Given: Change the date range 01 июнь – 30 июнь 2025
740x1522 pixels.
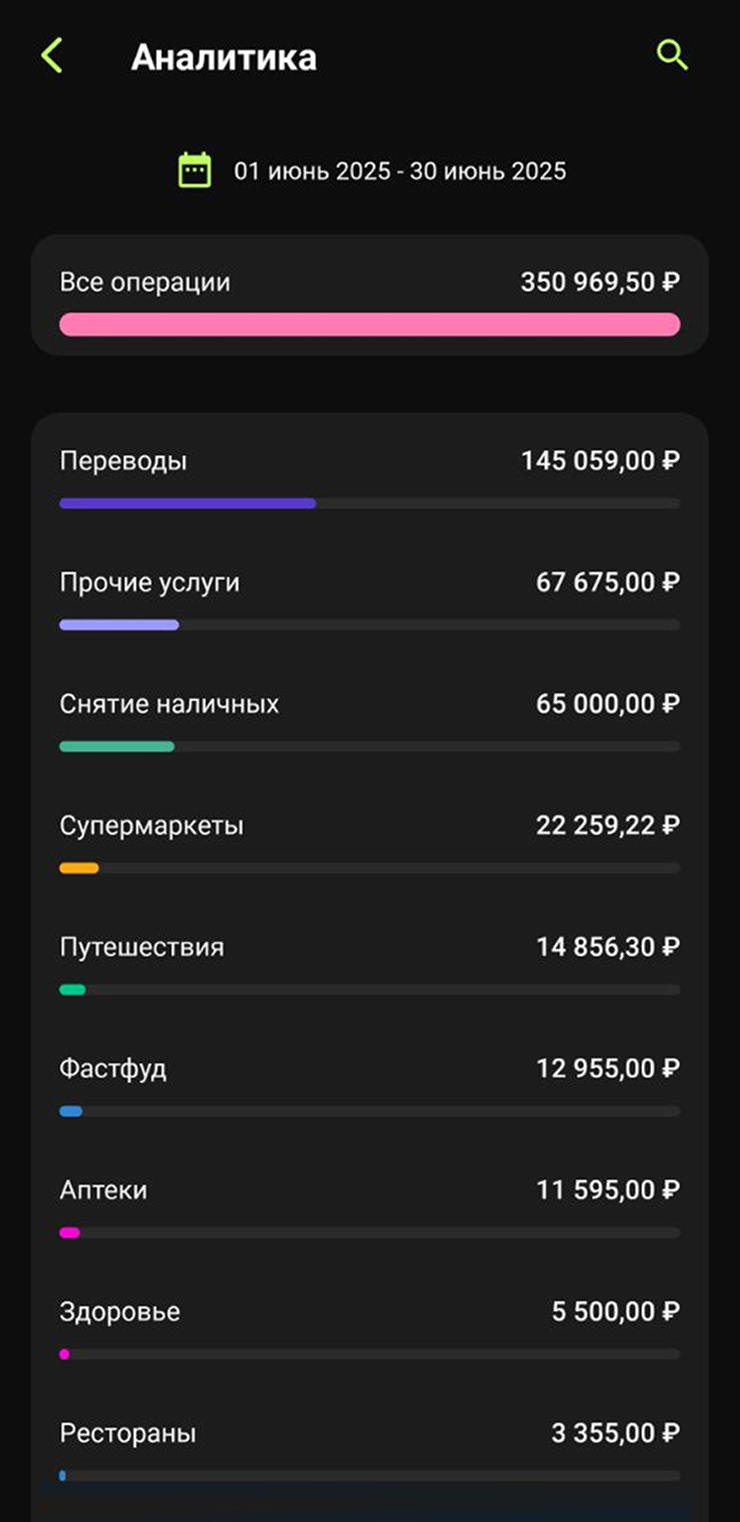Looking at the screenshot, I should point(371,171).
